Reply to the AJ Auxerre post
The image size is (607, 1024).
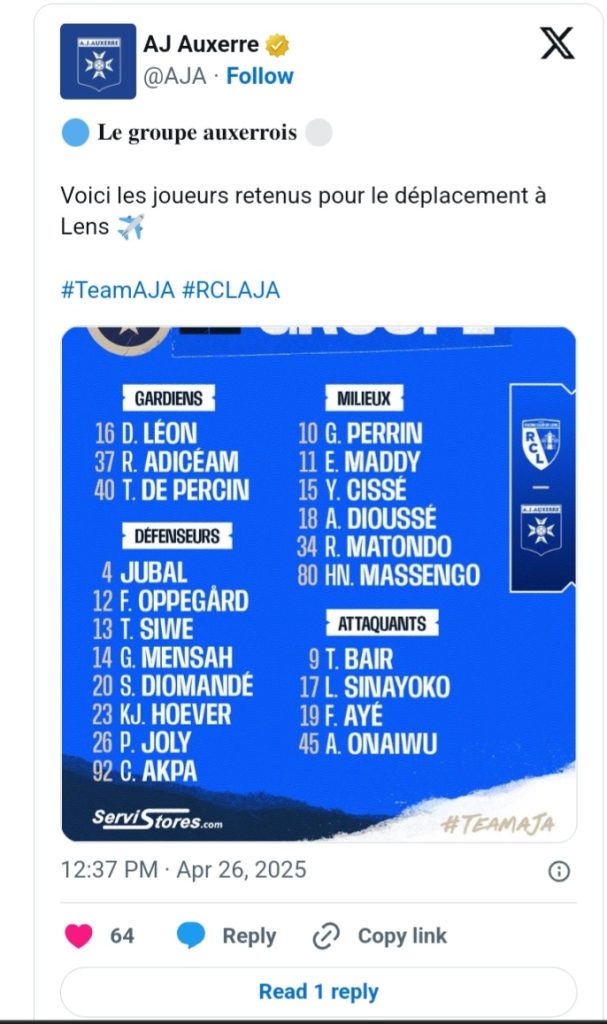(x=227, y=936)
